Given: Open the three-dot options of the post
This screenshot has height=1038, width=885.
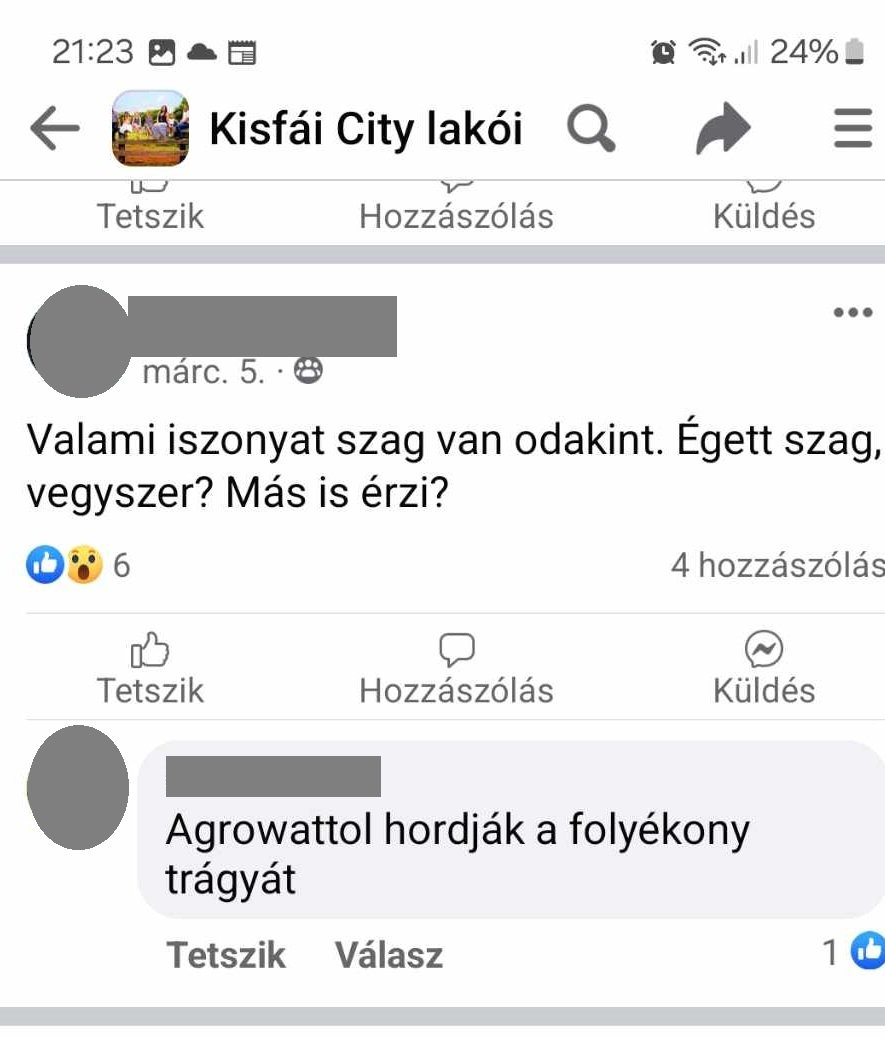Looking at the screenshot, I should tap(853, 312).
